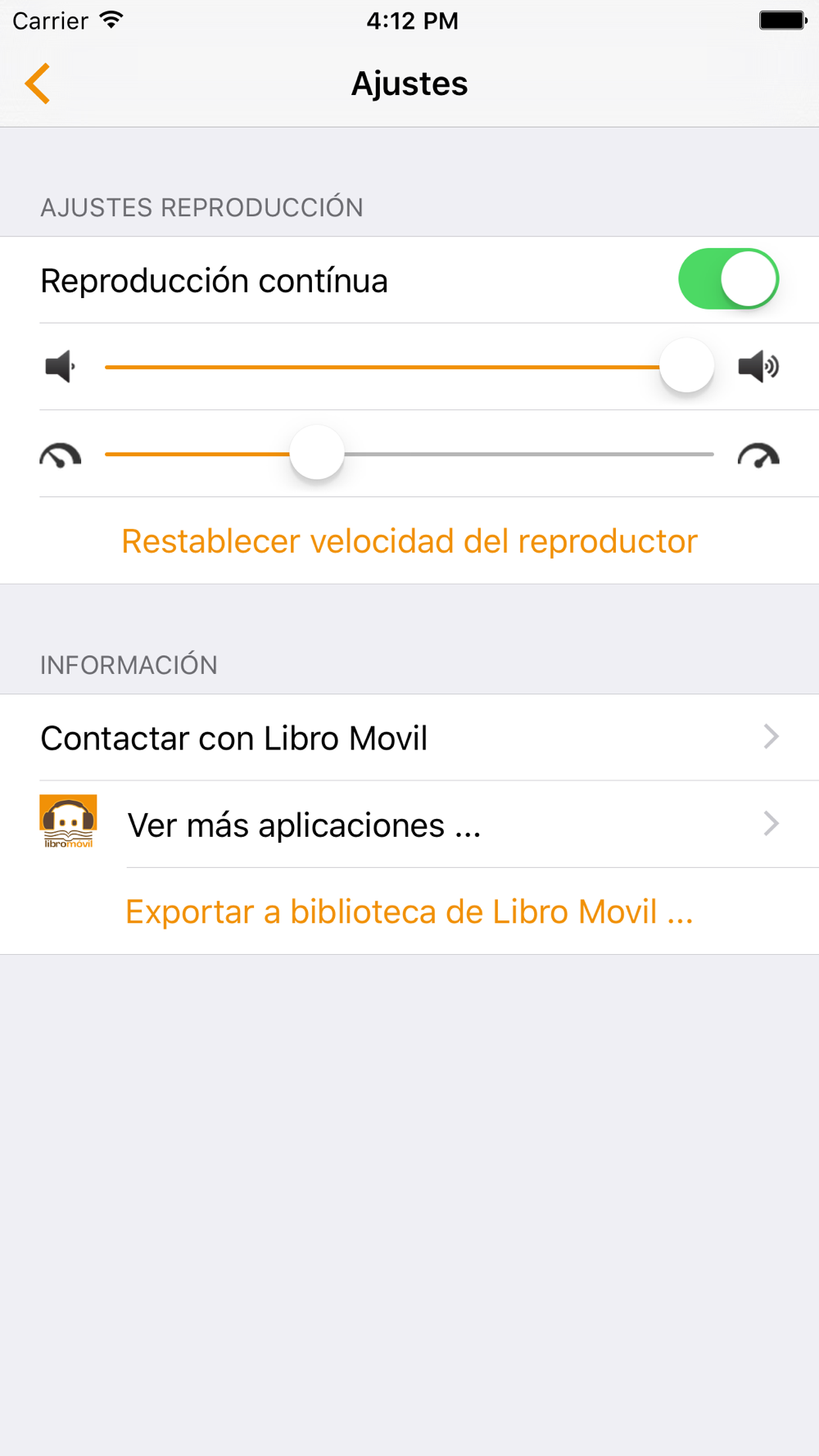Tap Exportar a biblioteca de Libro Movil
This screenshot has width=819, height=1456.
tap(409, 911)
